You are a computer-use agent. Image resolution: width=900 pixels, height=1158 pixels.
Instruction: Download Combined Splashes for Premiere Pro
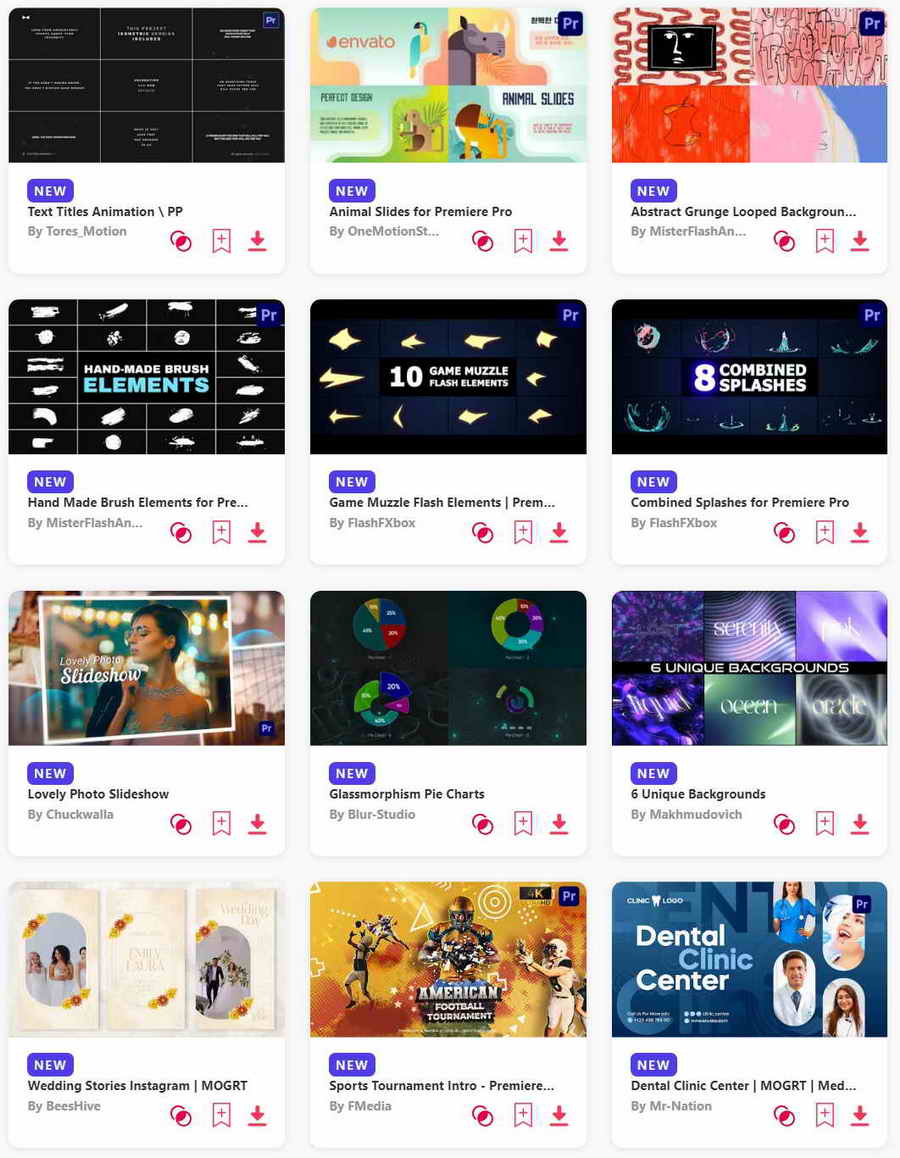860,533
